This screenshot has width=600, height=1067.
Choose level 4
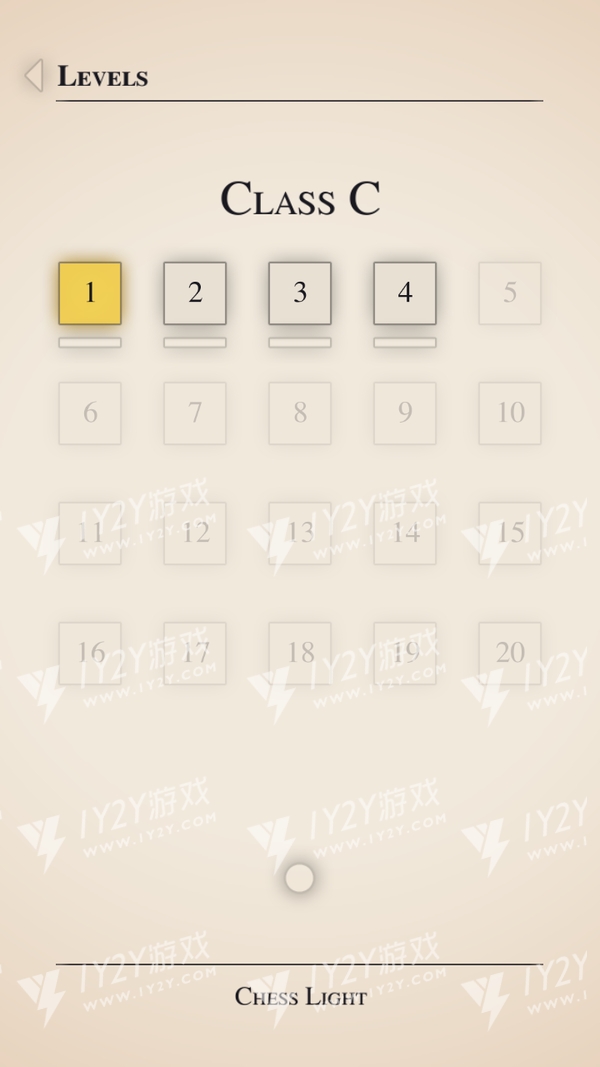point(405,293)
